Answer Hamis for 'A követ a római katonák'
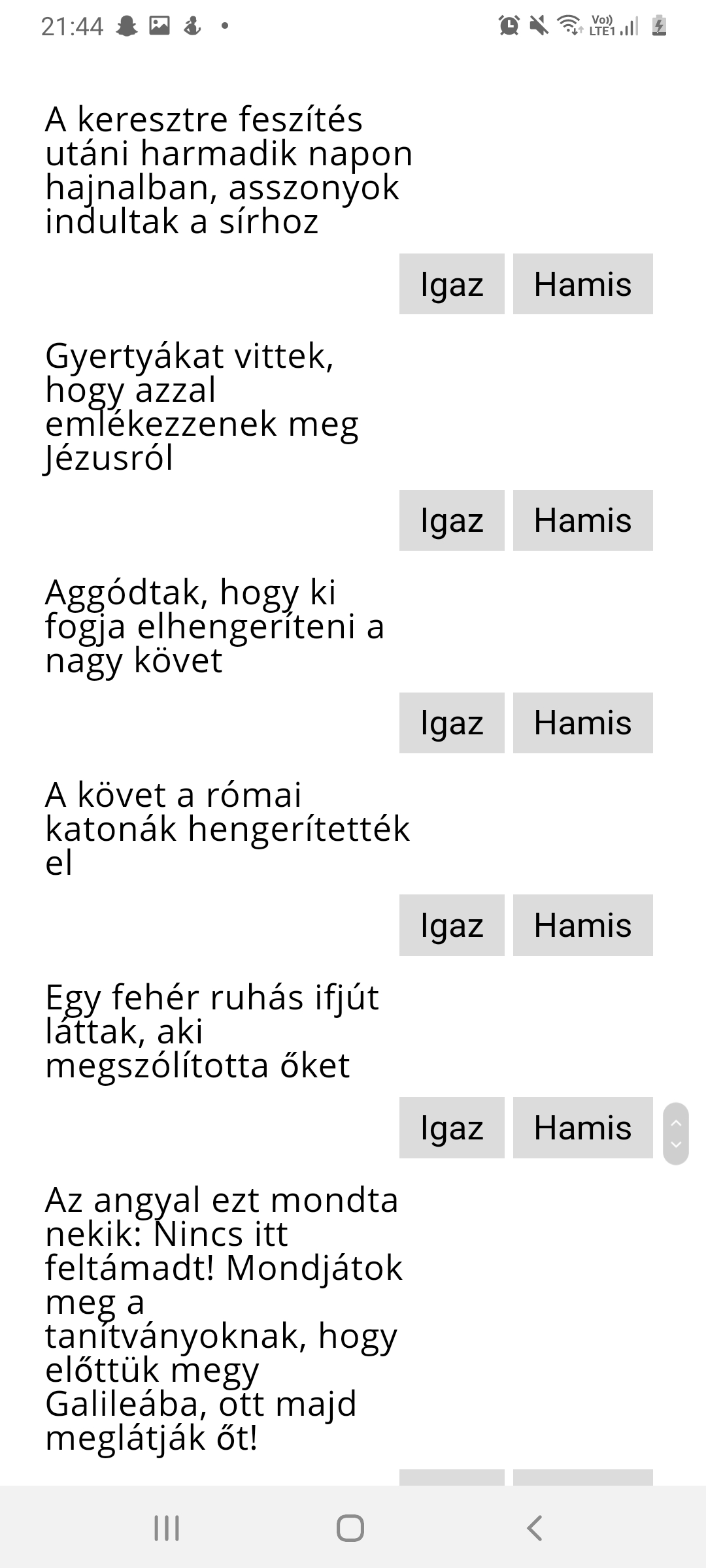The height and width of the screenshot is (1568, 706). (582, 925)
